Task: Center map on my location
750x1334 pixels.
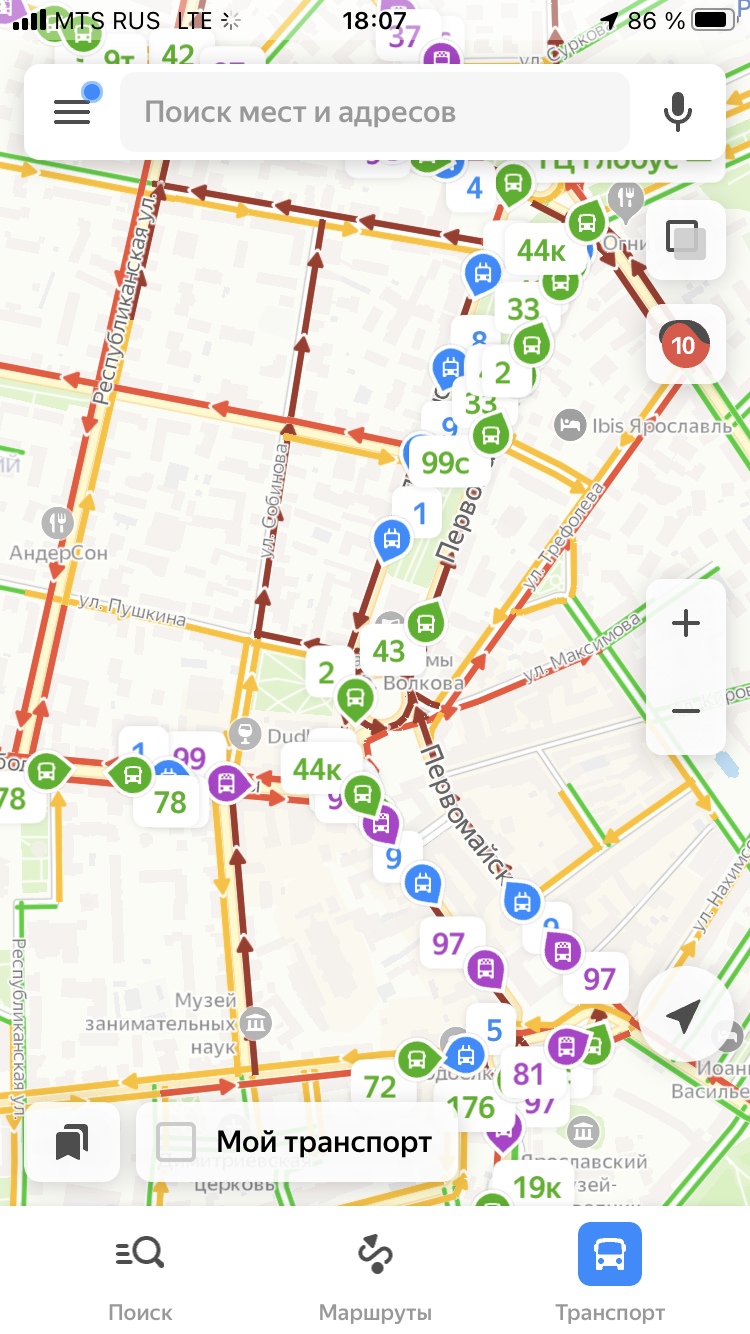Action: pos(682,1016)
